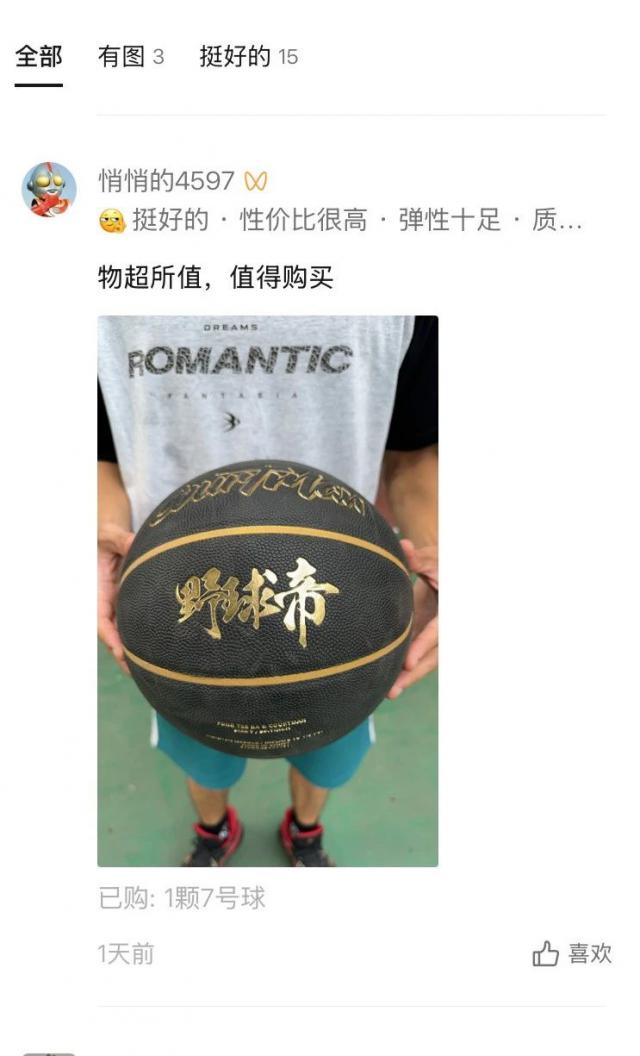The width and height of the screenshot is (640, 1056).
Task: View reviewer 悄悄的4597's profile name
Action: pyautogui.click(x=166, y=181)
